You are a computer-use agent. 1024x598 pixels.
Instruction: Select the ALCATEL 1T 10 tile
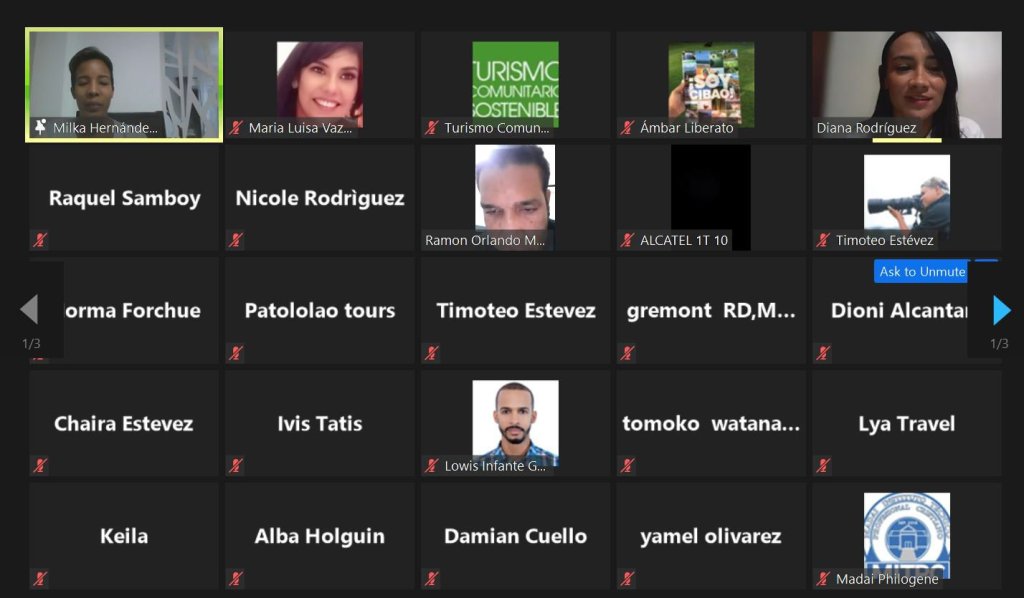coord(711,198)
